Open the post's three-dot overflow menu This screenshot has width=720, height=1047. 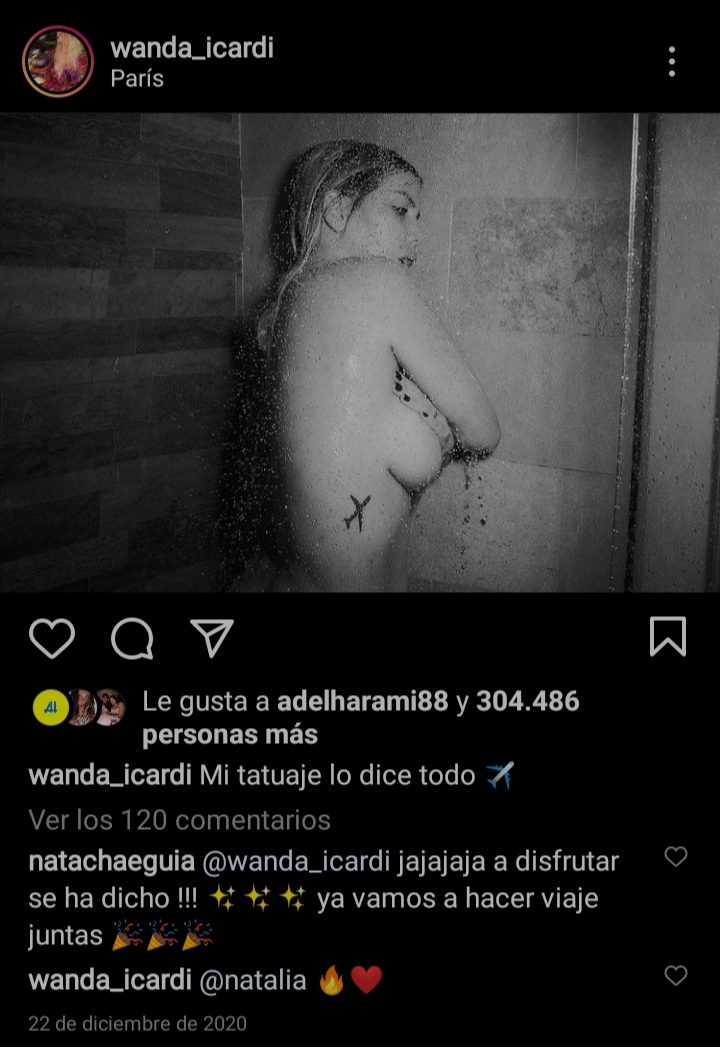coord(671,62)
